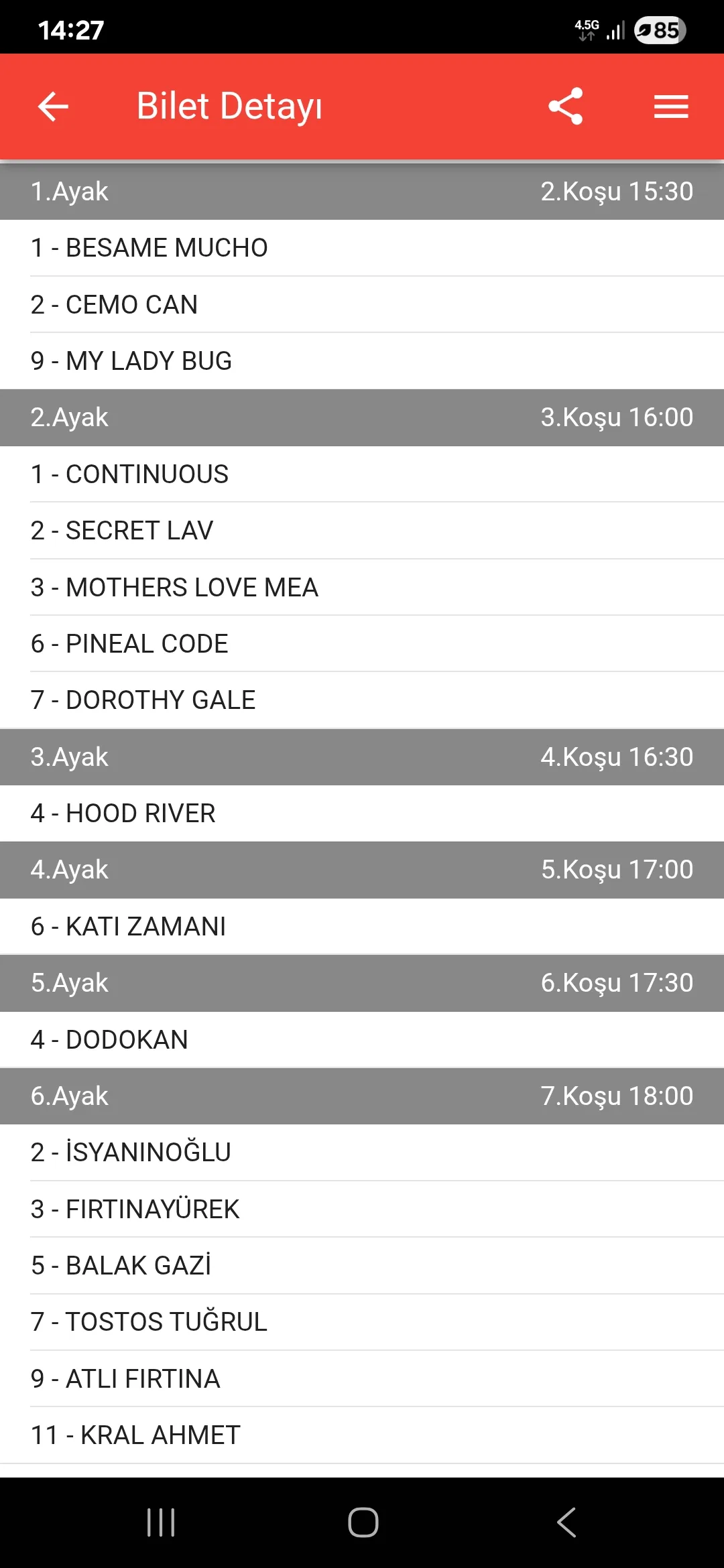This screenshot has width=724, height=1568.
Task: Tap Android system home button
Action: [363, 1522]
